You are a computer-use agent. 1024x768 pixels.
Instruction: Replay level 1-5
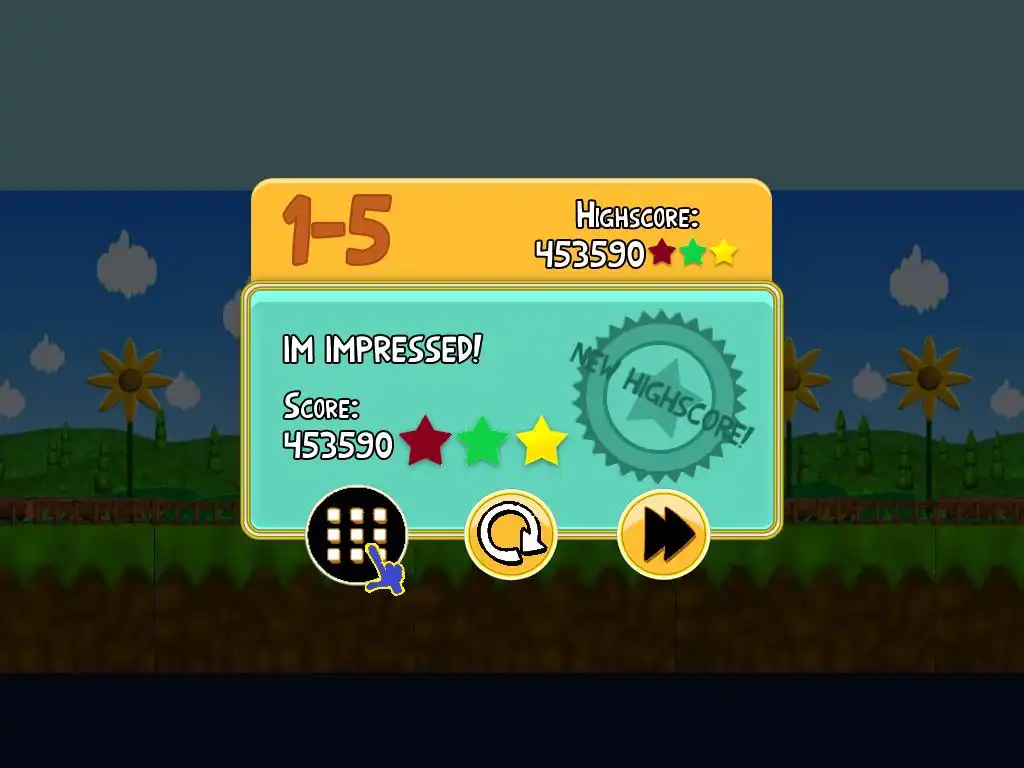[510, 535]
